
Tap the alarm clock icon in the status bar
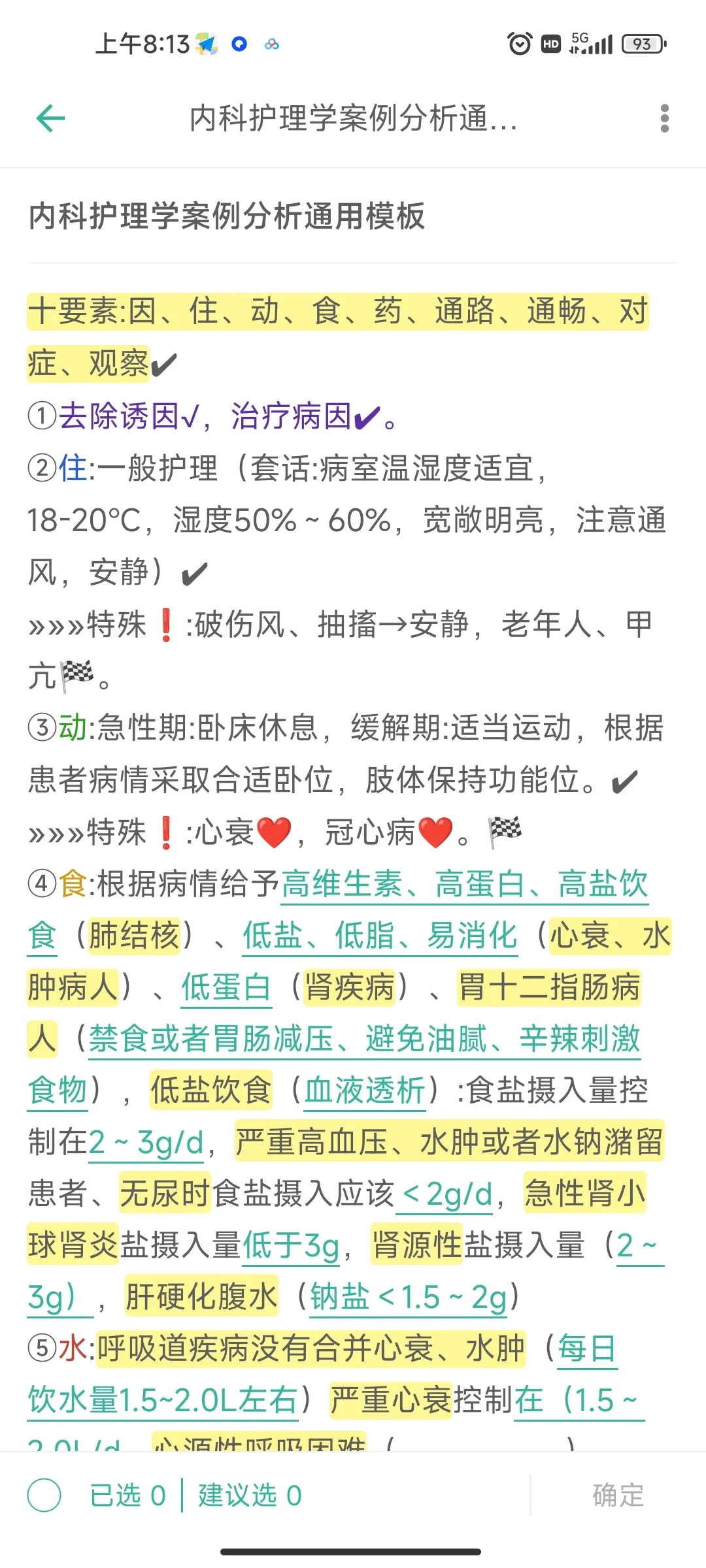(520, 43)
